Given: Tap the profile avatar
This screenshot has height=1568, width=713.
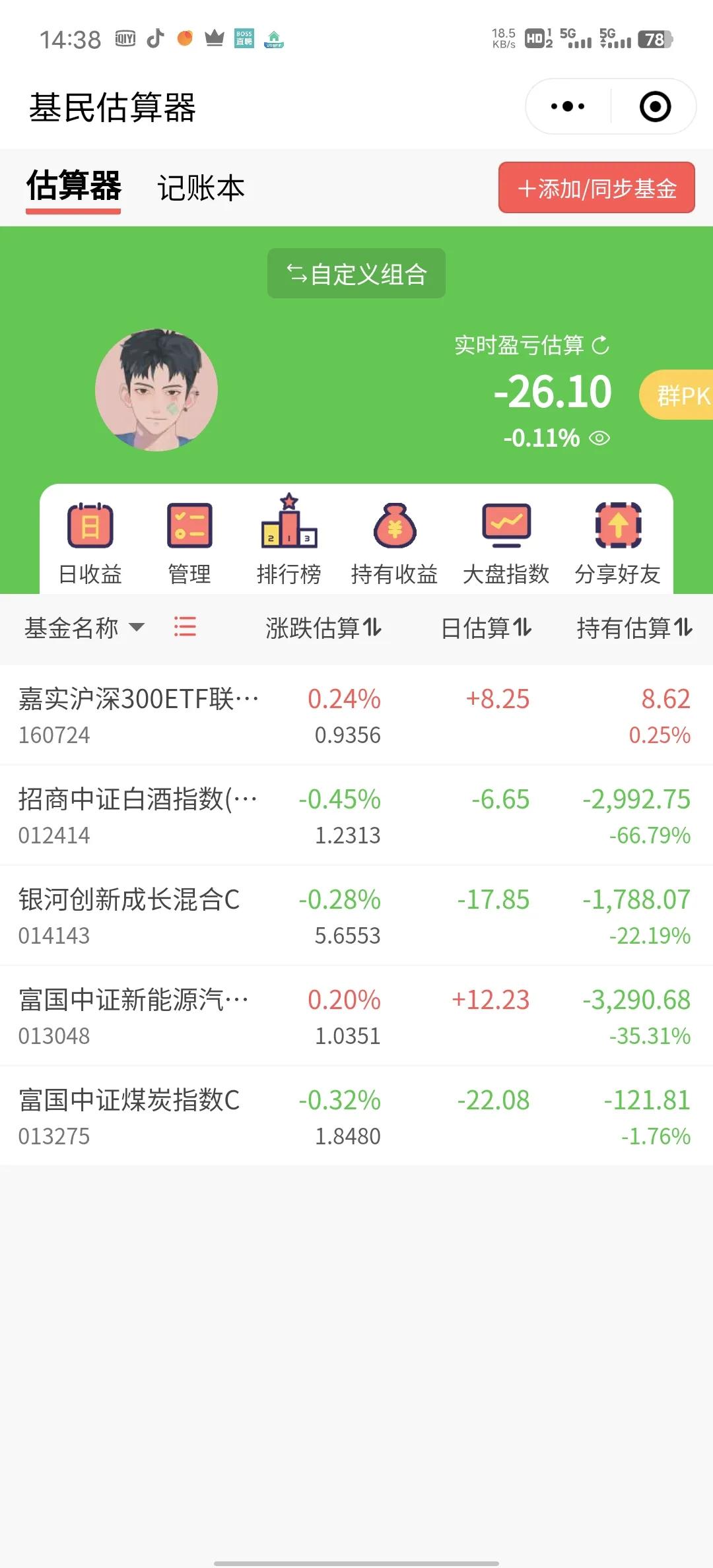Looking at the screenshot, I should [156, 390].
